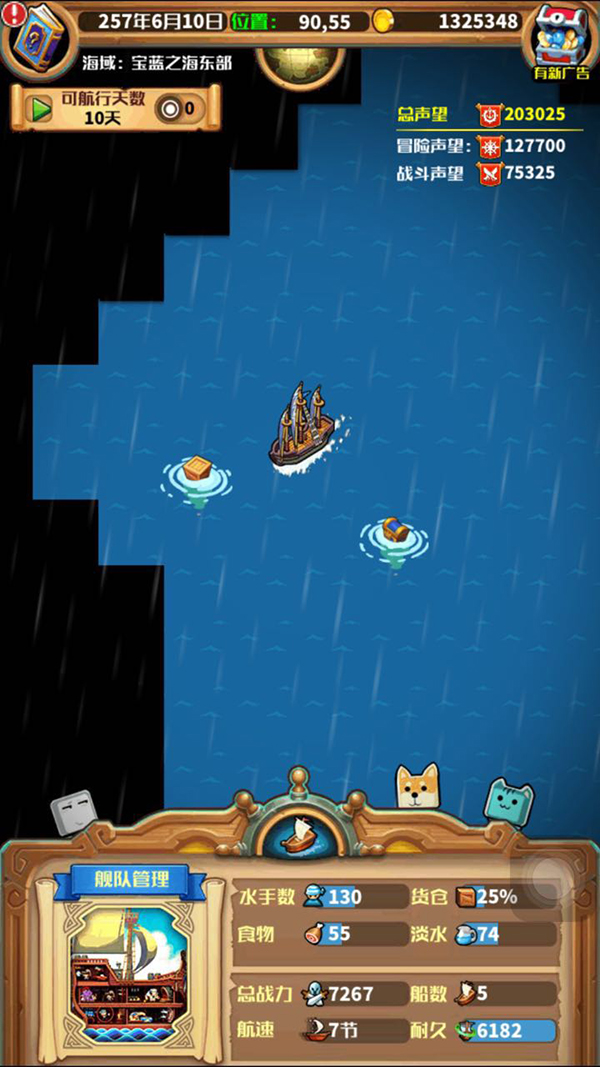The width and height of the screenshot is (600, 1067).
Task: Open the quest book icon
Action: pos(36,38)
